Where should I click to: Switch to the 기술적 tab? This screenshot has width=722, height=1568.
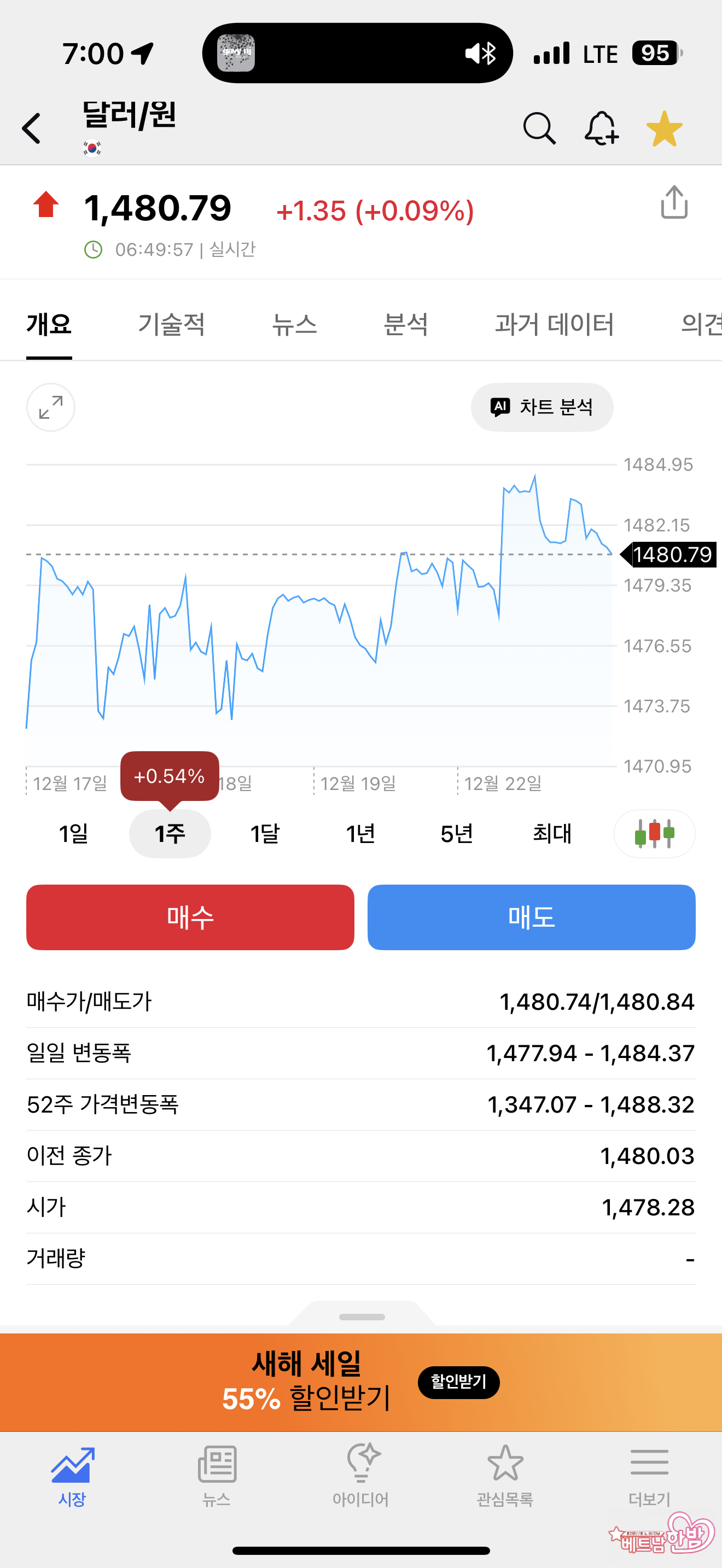tap(171, 324)
